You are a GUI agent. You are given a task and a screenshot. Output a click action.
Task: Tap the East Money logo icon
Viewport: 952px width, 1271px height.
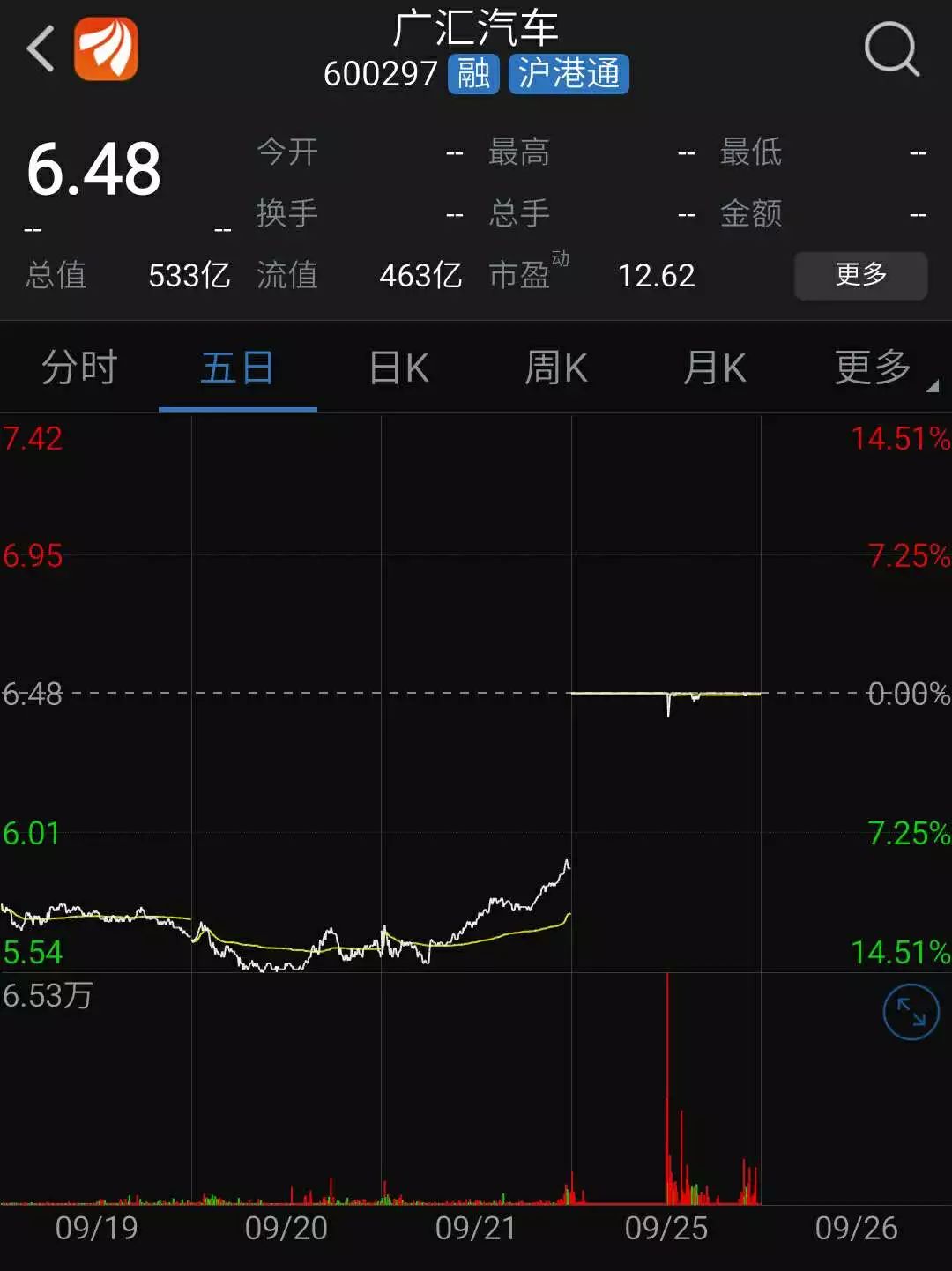(x=105, y=48)
